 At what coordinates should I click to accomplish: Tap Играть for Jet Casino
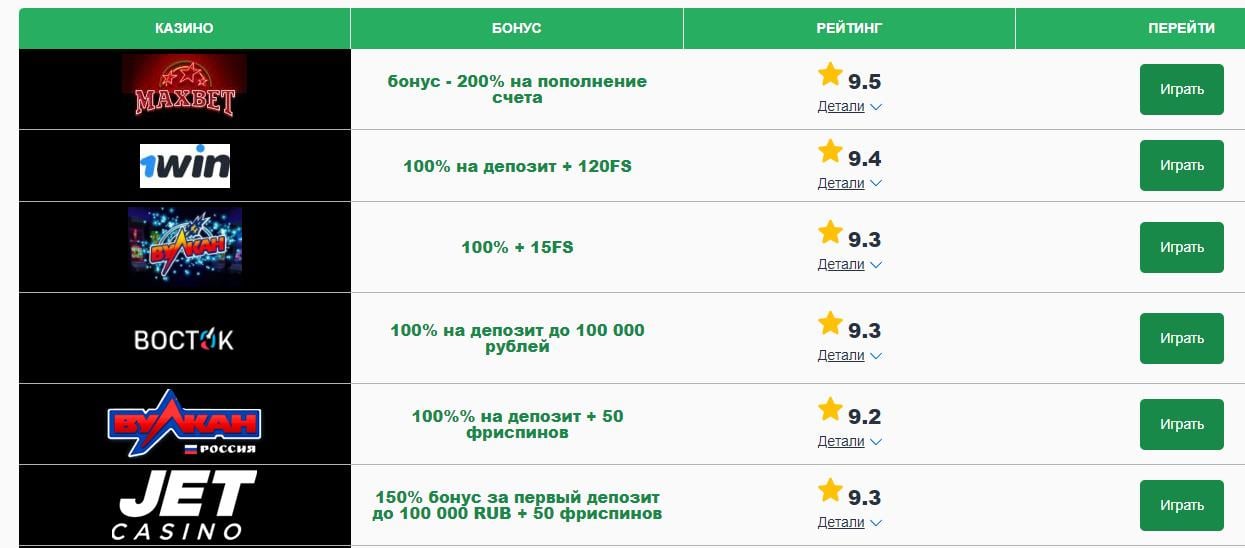[x=1181, y=505]
